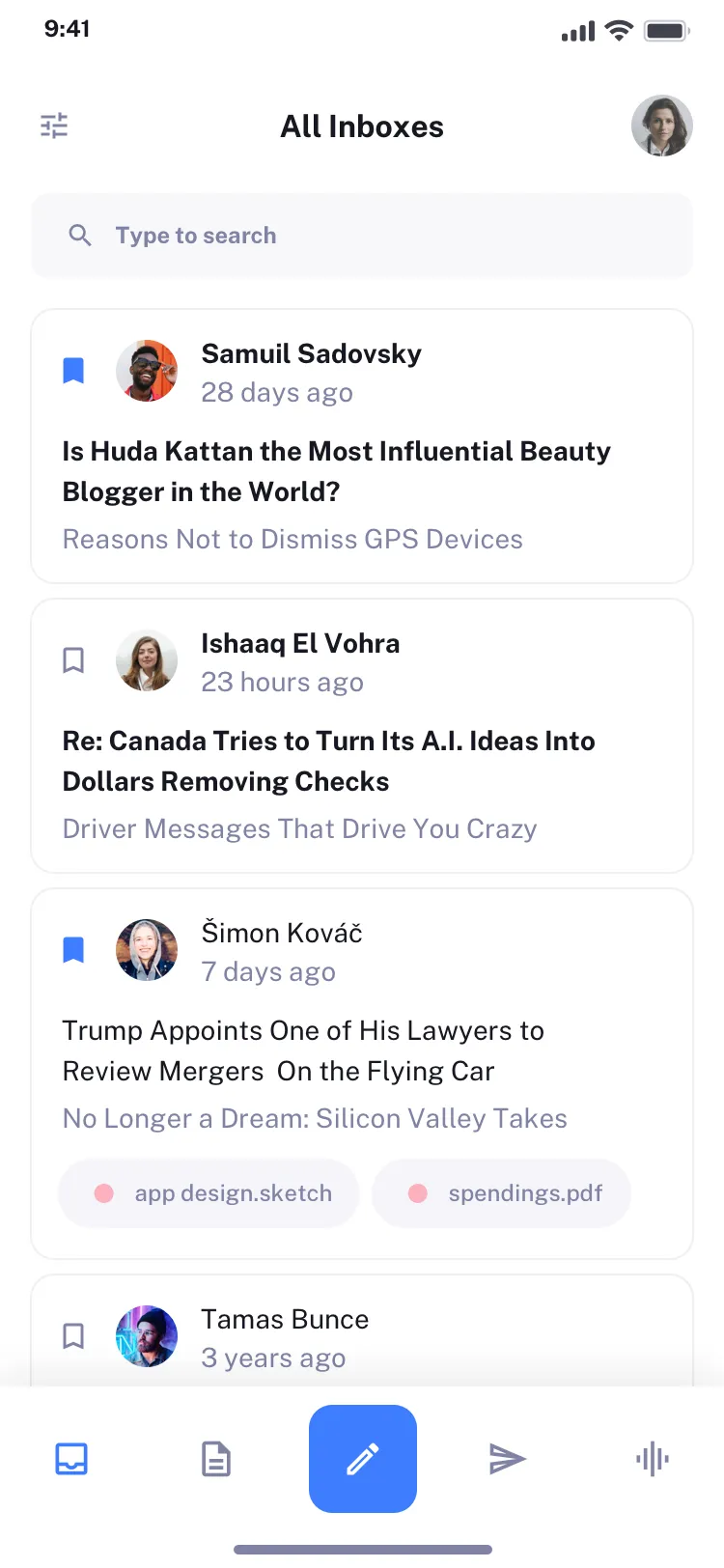Tap the send icon in the bottom bar
This screenshot has height=1568, width=724.
507,1459
